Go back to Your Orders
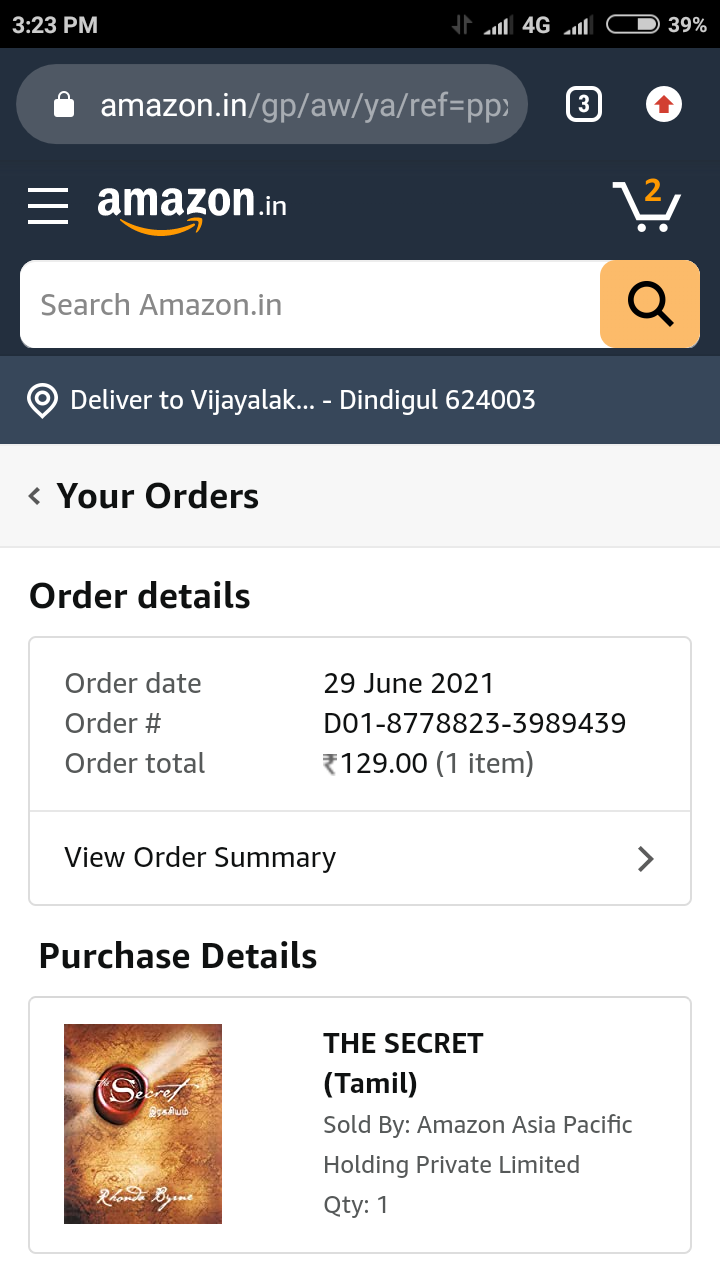Image resolution: width=720 pixels, height=1280 pixels. click(145, 496)
